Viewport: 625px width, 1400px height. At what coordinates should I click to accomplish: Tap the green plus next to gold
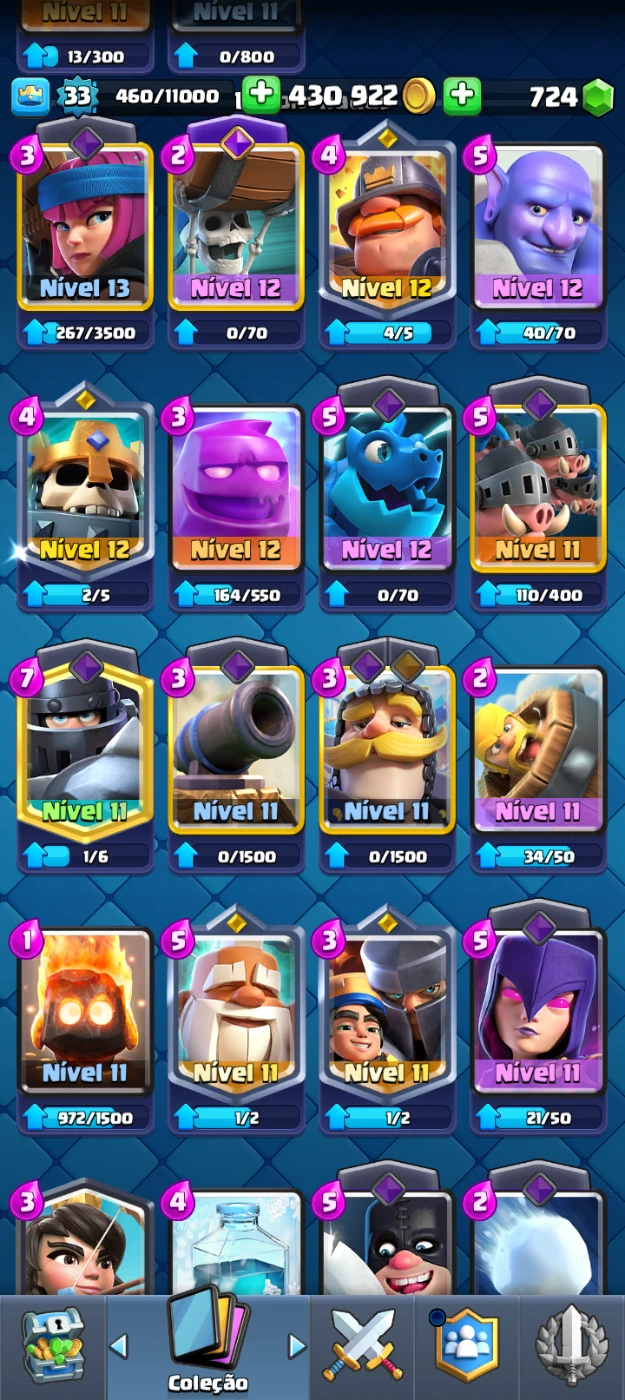261,96
